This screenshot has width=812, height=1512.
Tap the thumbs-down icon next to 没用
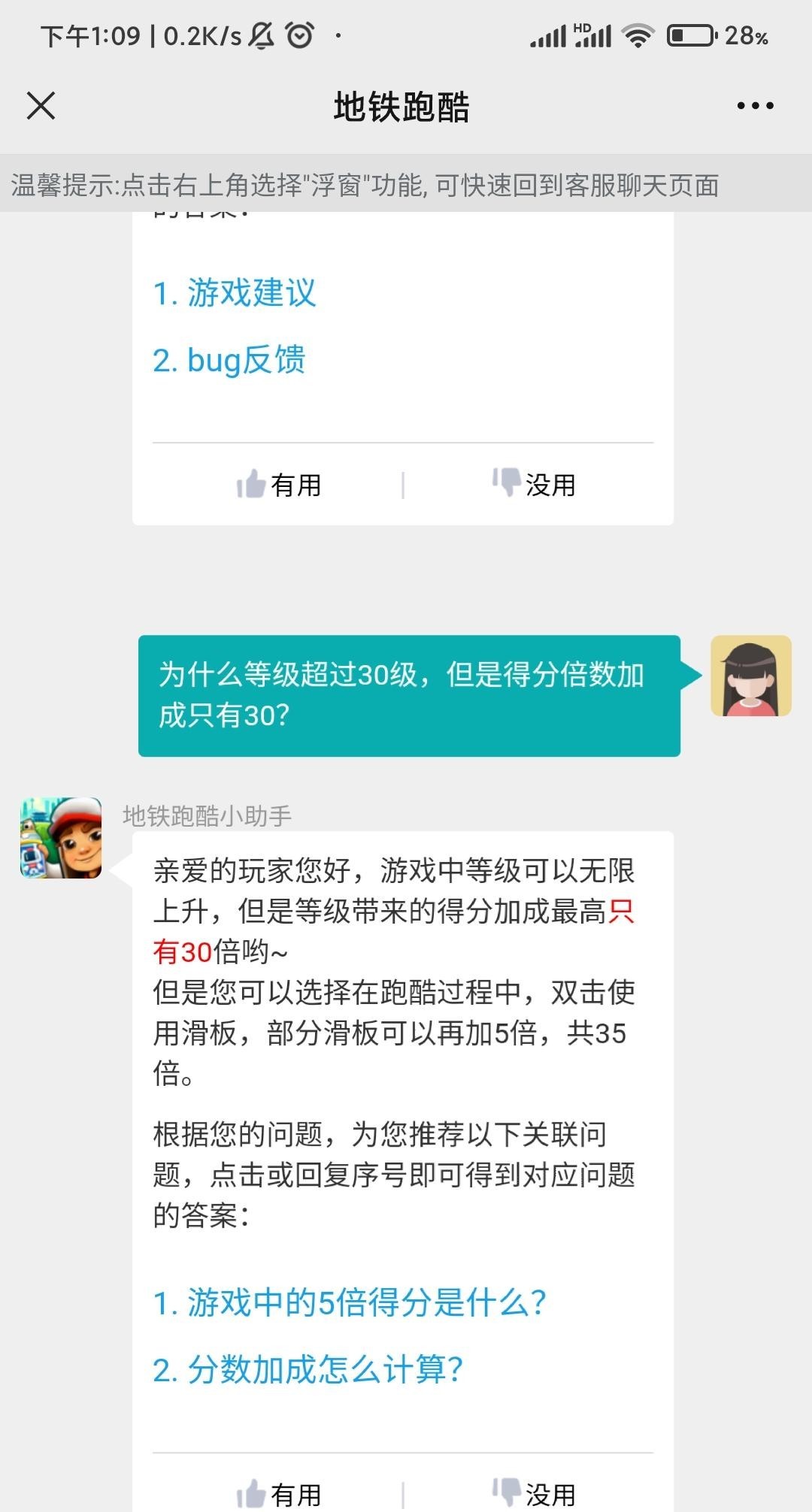(x=506, y=483)
